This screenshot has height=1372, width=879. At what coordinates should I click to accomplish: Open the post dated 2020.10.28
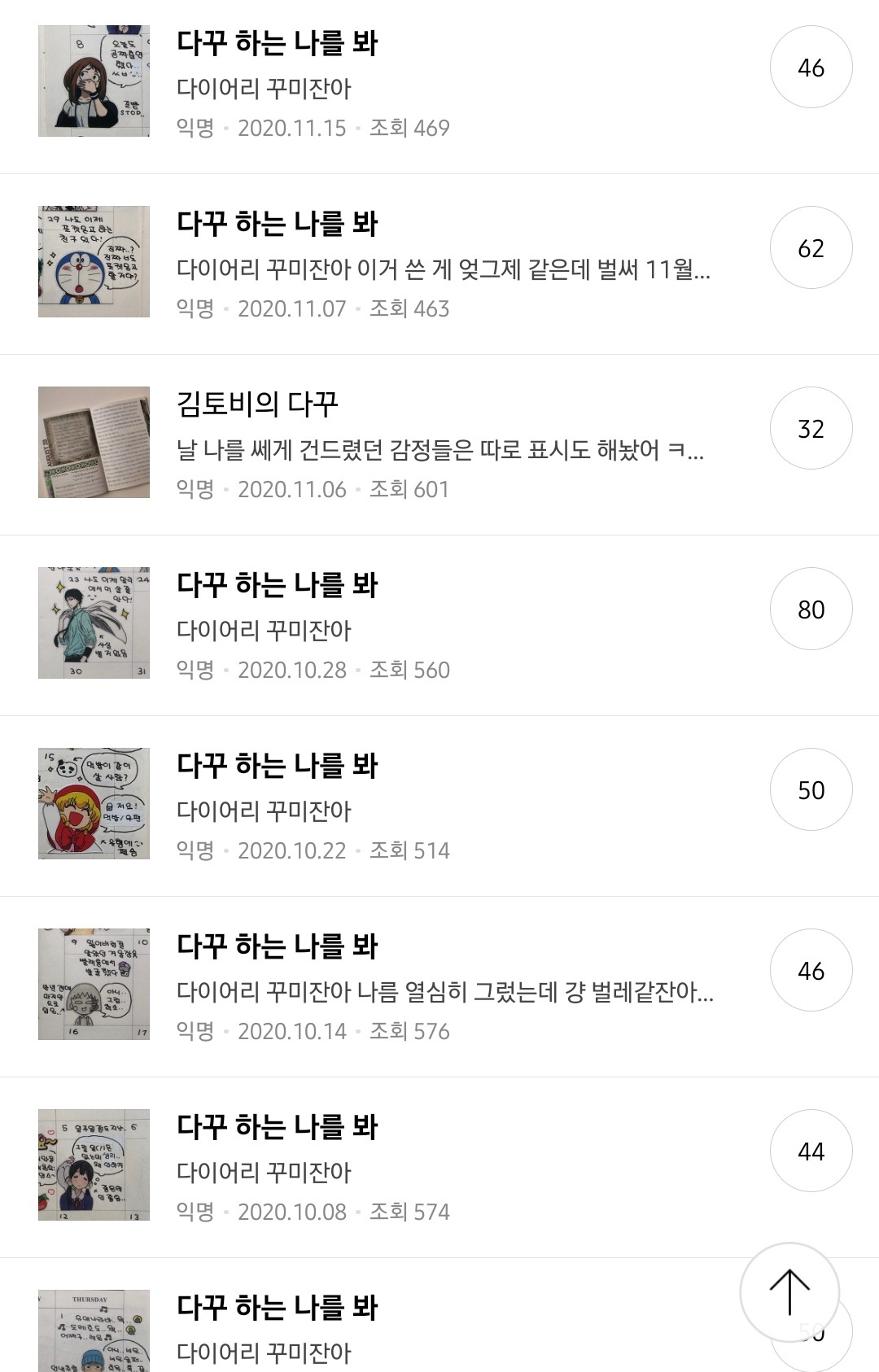[x=277, y=586]
